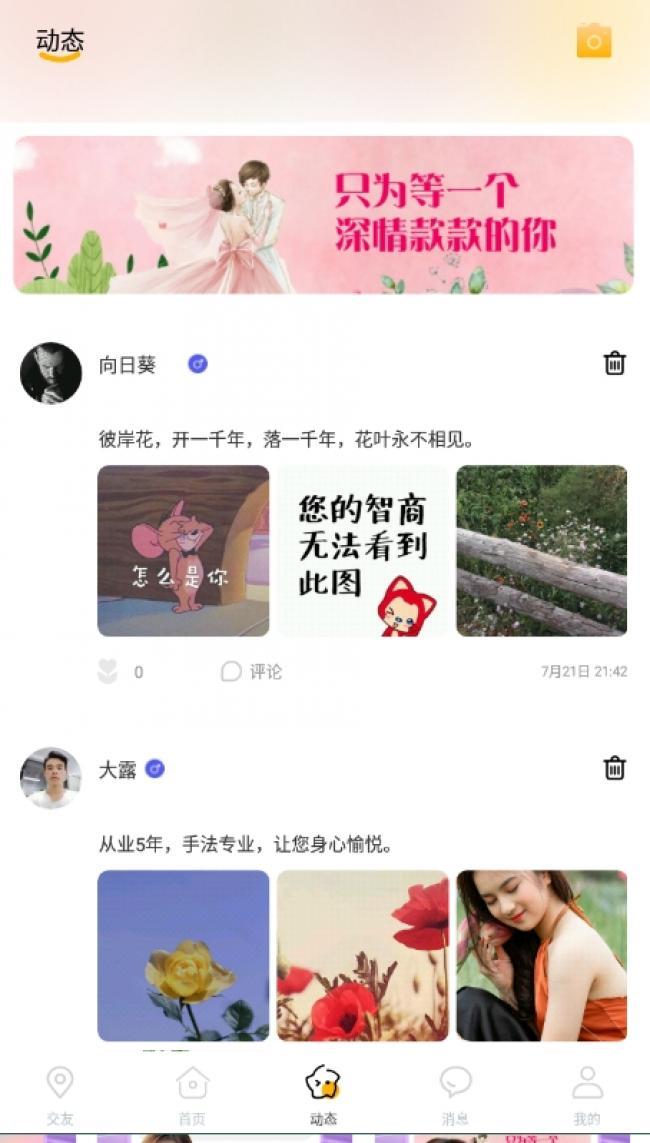
Task: Open the Jerry mouse image in 向日葵's post
Action: click(x=183, y=551)
